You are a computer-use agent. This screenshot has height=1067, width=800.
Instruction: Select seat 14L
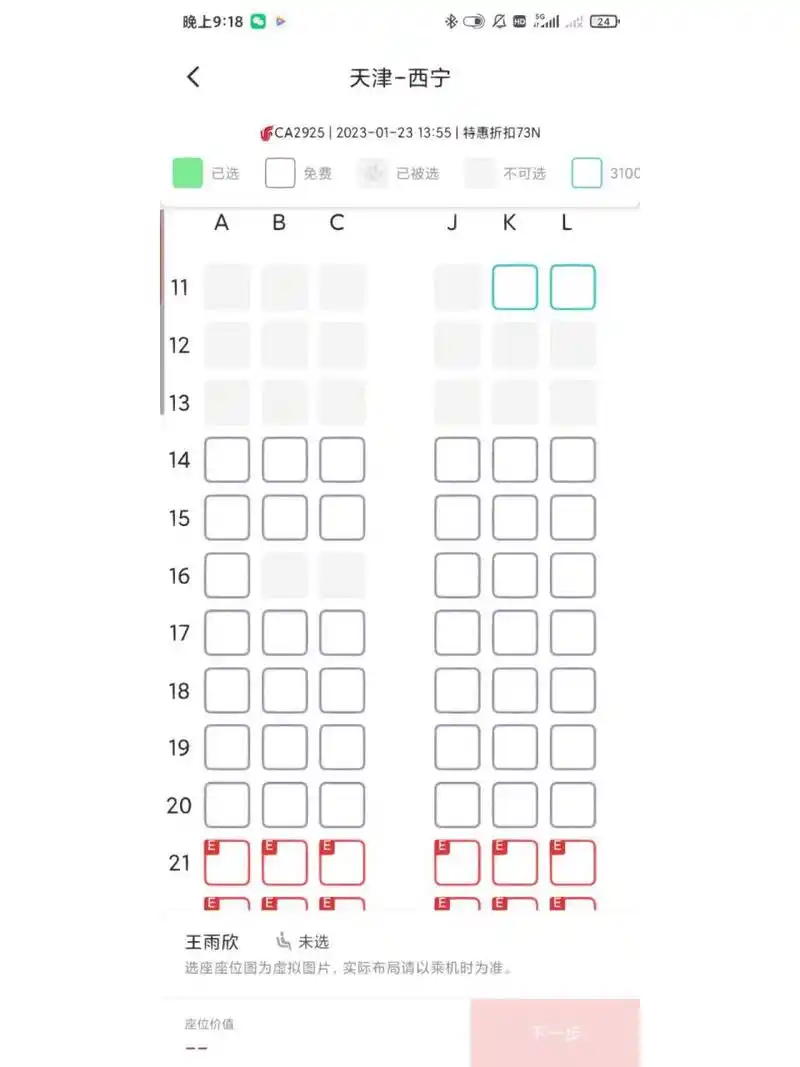(x=572, y=460)
